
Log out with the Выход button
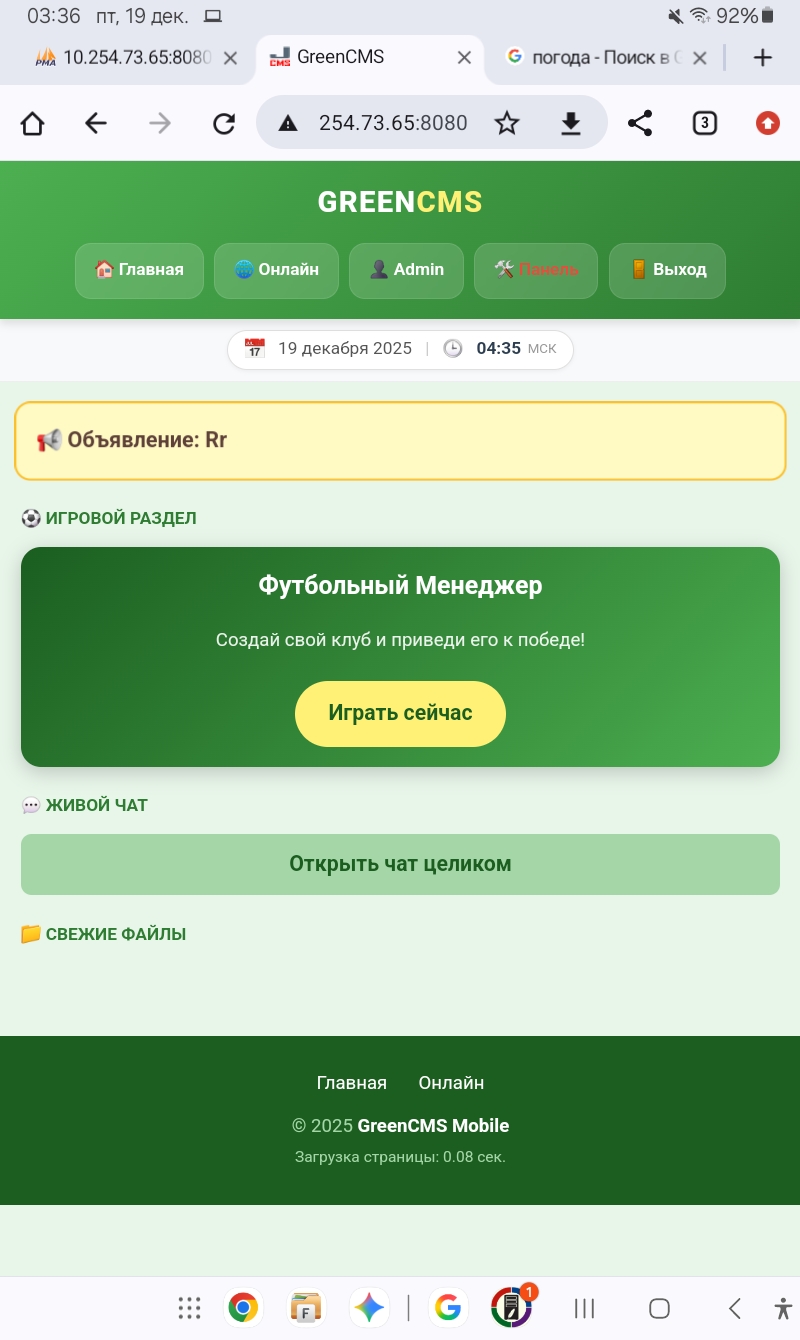667,270
